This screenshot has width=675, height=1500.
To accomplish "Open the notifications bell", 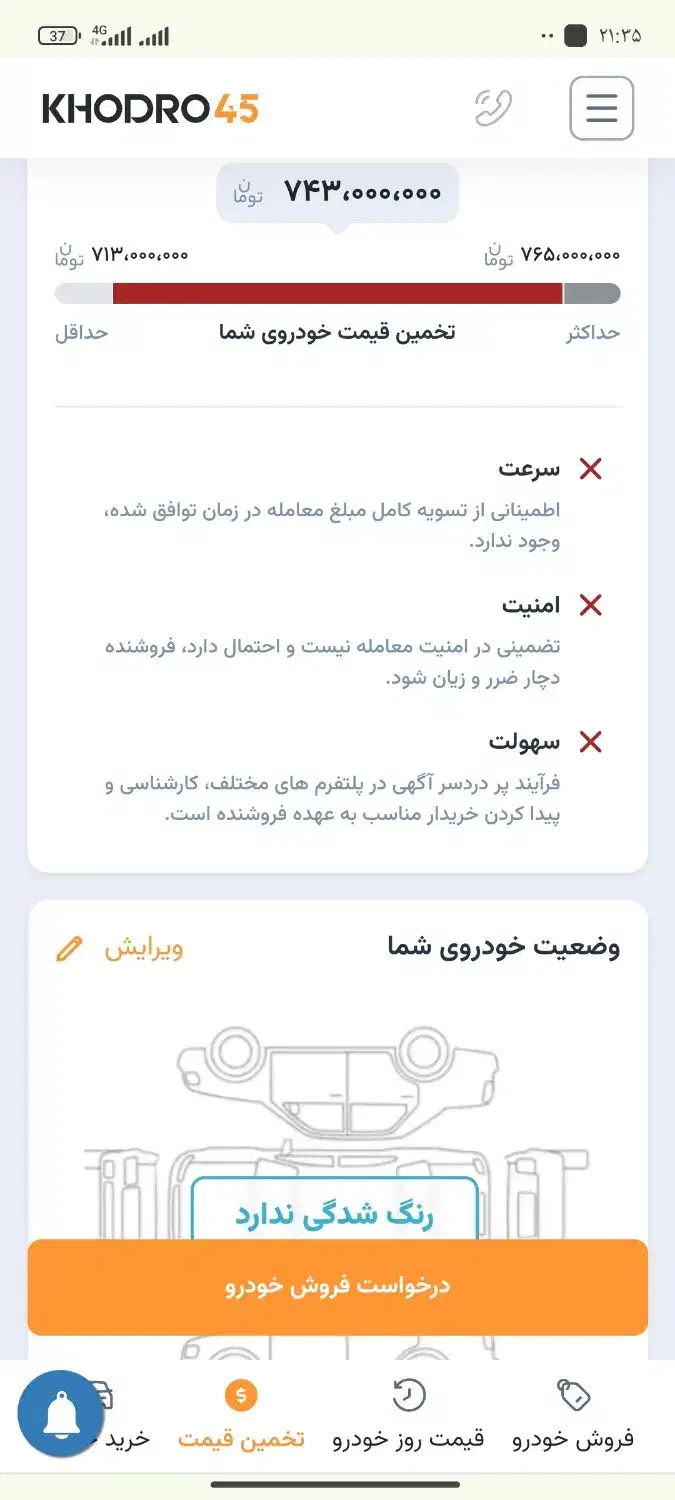I will click(61, 1413).
